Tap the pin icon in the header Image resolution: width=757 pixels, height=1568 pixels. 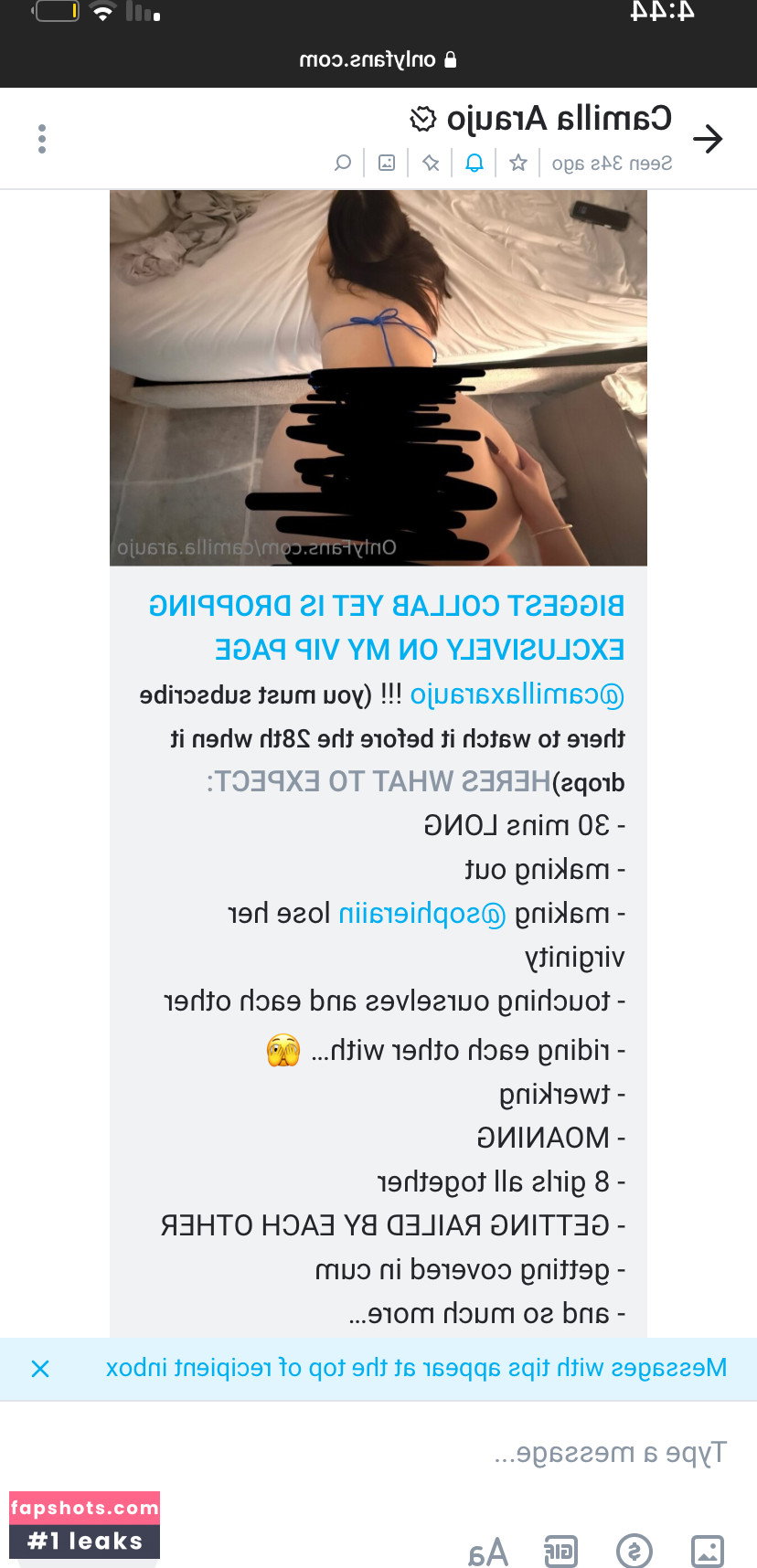tap(431, 163)
